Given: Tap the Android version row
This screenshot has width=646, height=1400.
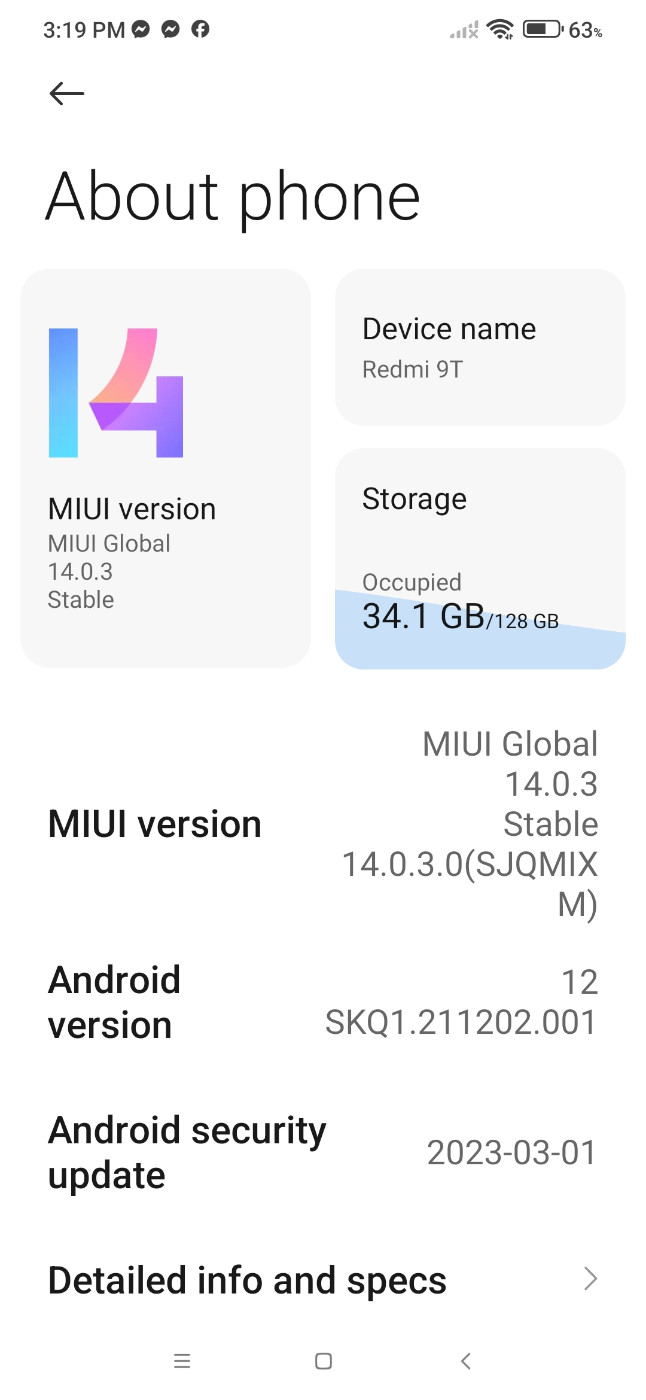Looking at the screenshot, I should [x=323, y=1003].
